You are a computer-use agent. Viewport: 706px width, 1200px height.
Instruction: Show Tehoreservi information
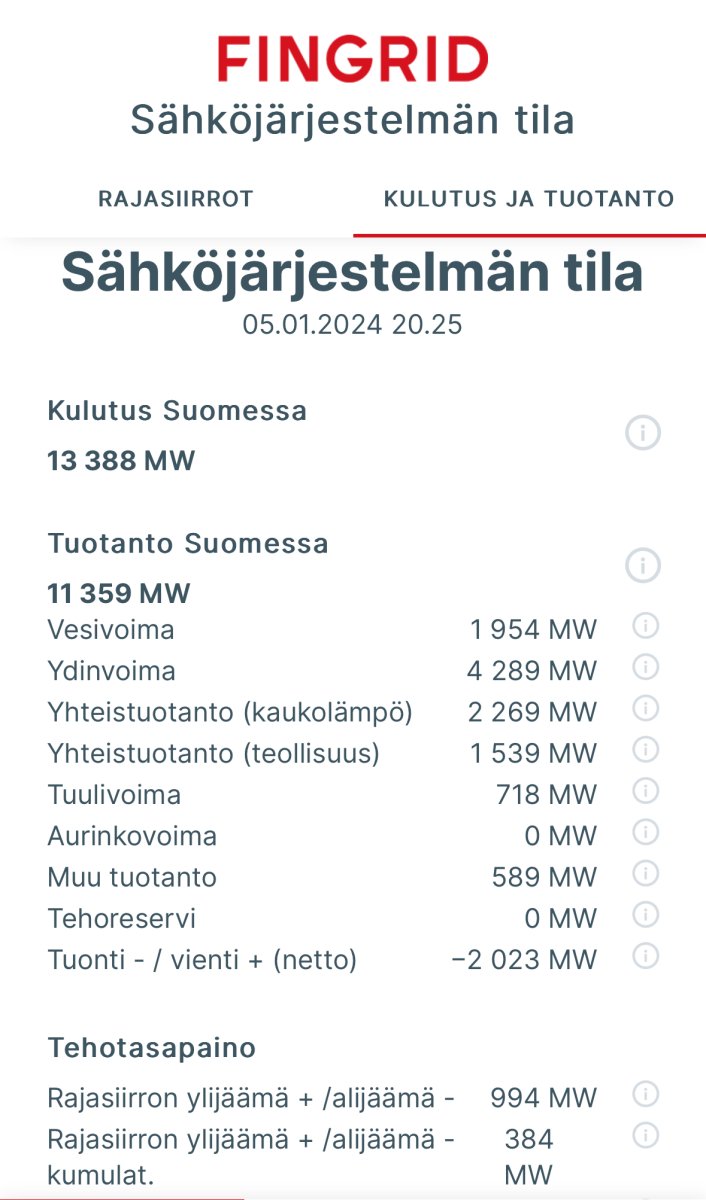[x=646, y=915]
